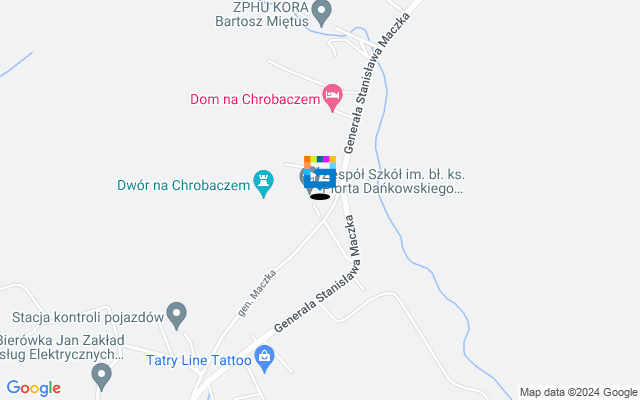Select the Stacja kontroli pojazdów pin
The height and width of the screenshot is (400, 640).
tap(176, 315)
